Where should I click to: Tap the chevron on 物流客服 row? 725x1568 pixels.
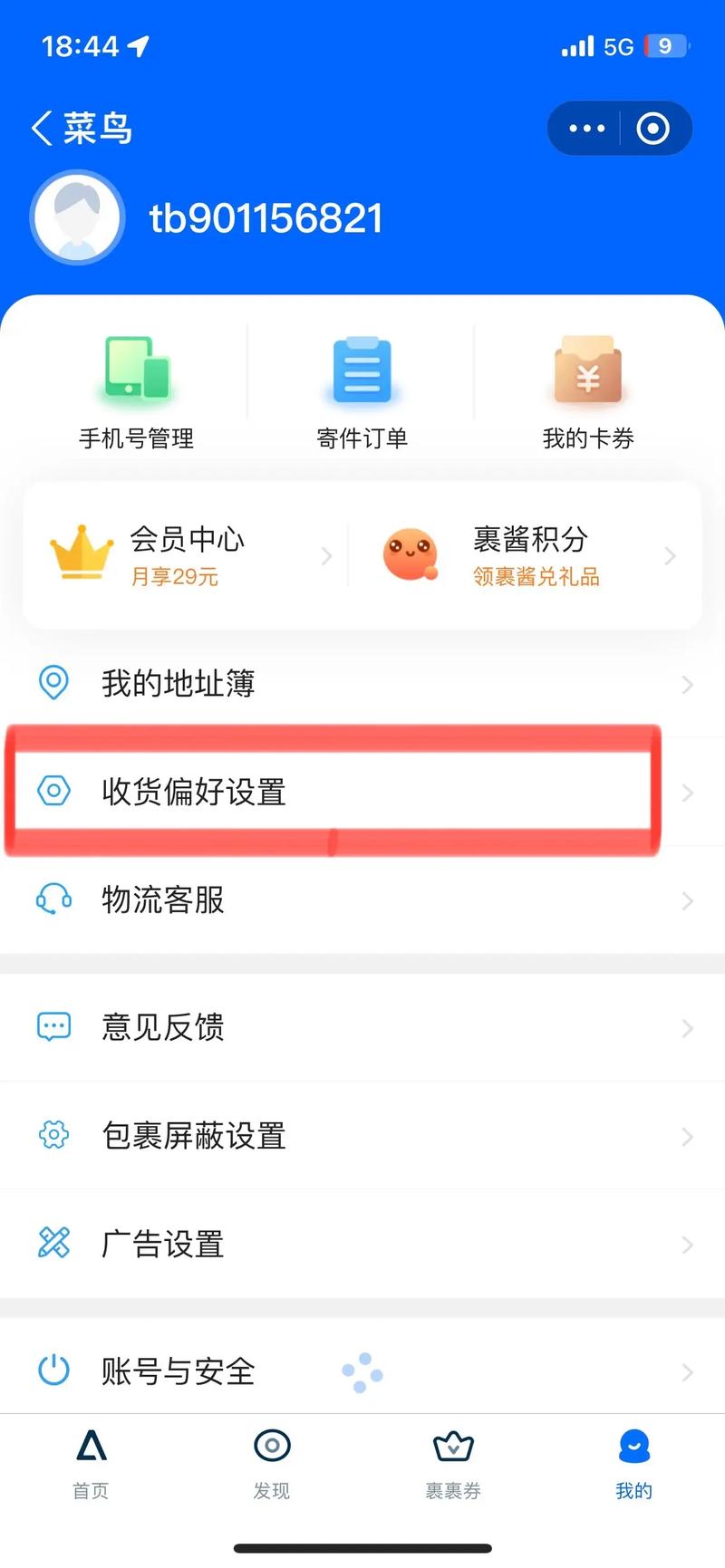tap(687, 900)
